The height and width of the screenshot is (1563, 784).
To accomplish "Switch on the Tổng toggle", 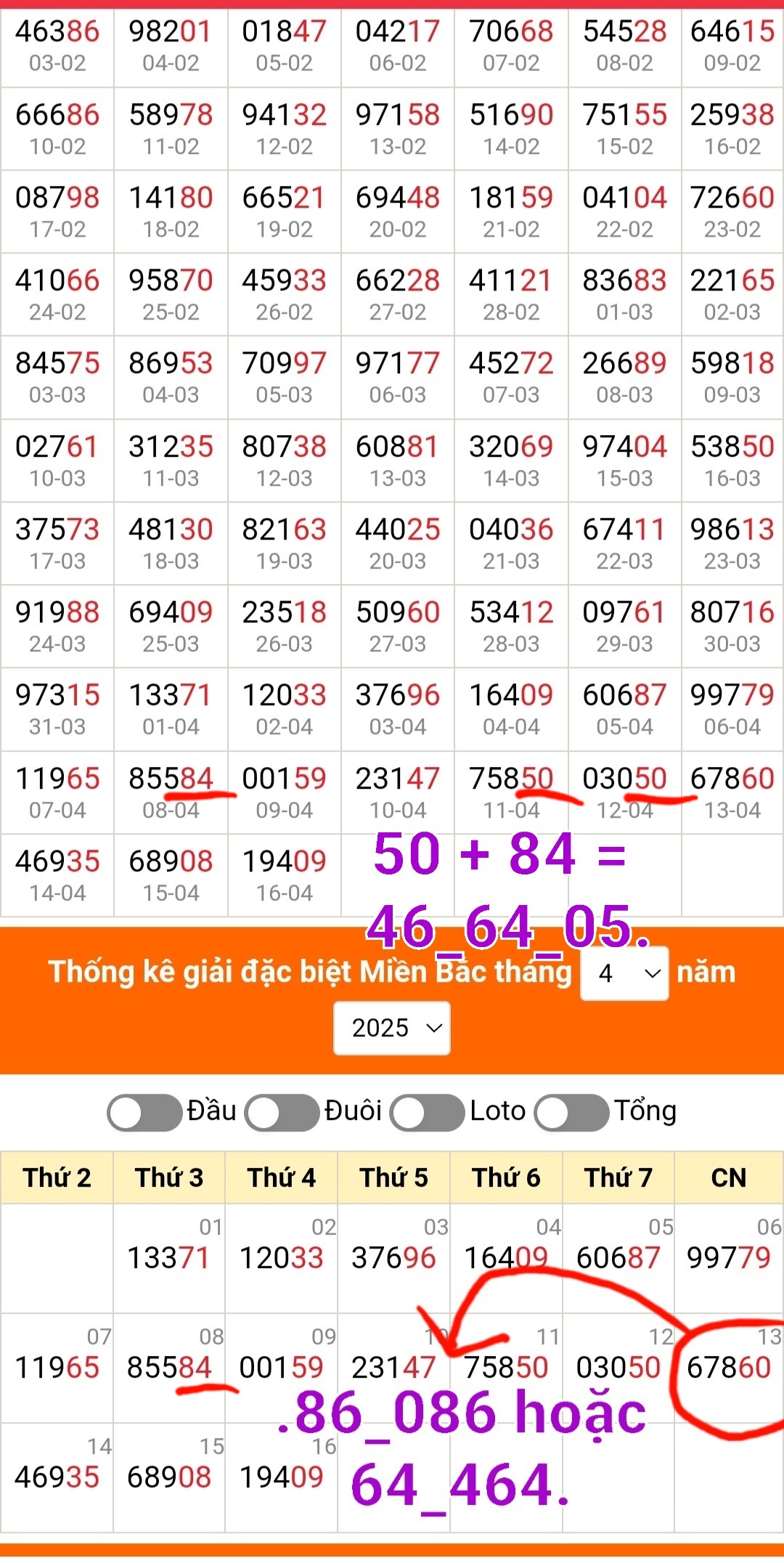I will pos(571,1113).
